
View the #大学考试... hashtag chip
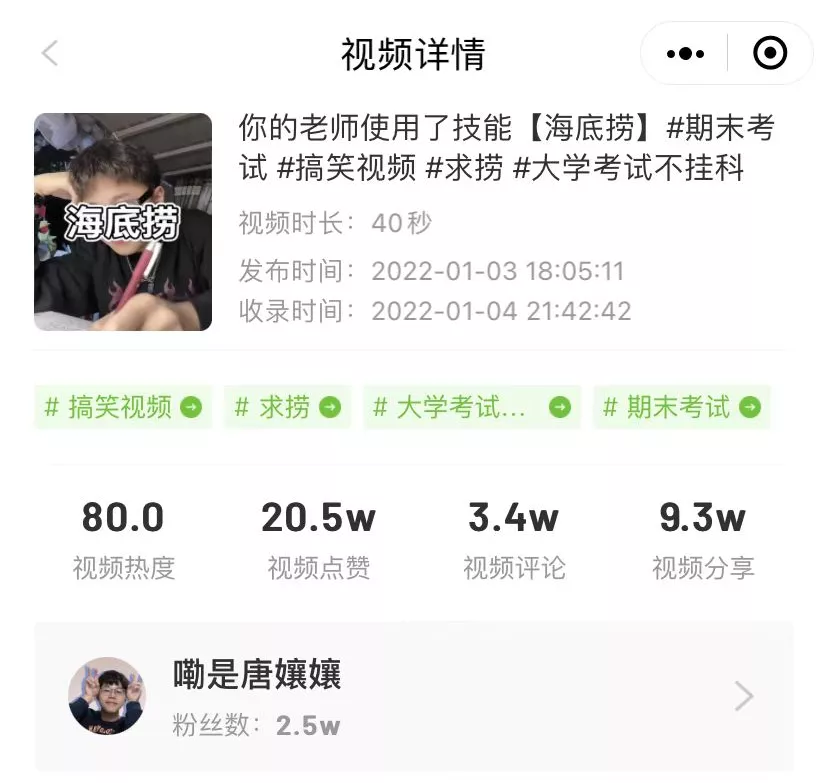coord(470,407)
